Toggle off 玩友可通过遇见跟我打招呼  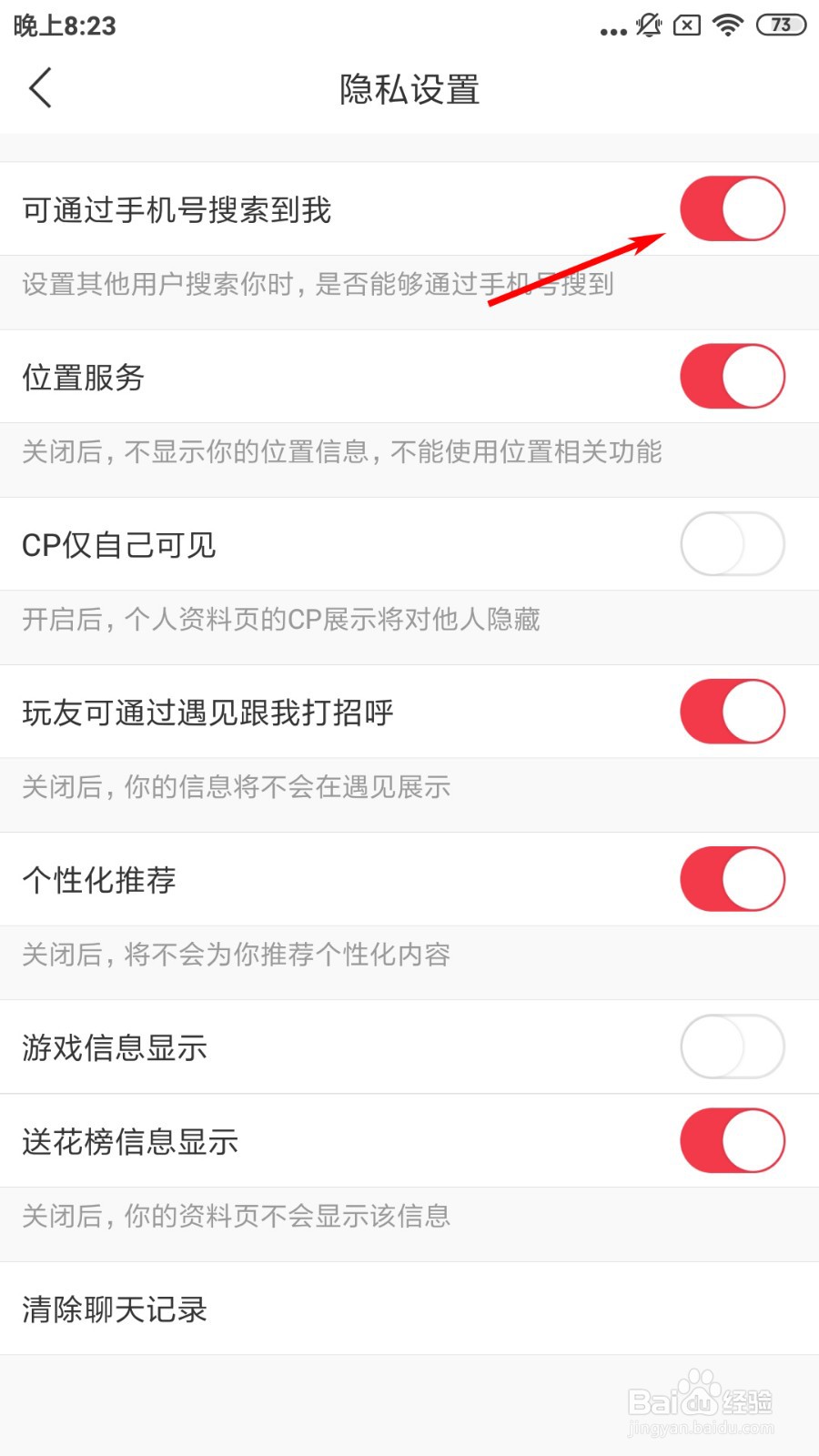click(732, 712)
